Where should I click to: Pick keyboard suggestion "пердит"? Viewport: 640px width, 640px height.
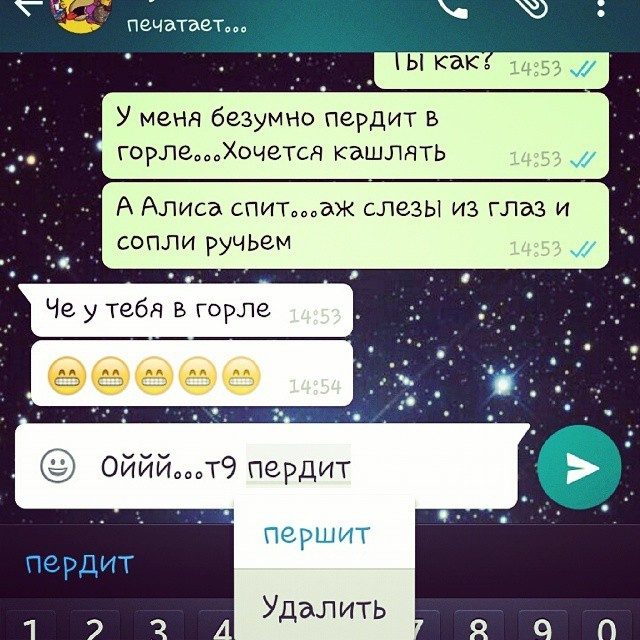[79, 563]
